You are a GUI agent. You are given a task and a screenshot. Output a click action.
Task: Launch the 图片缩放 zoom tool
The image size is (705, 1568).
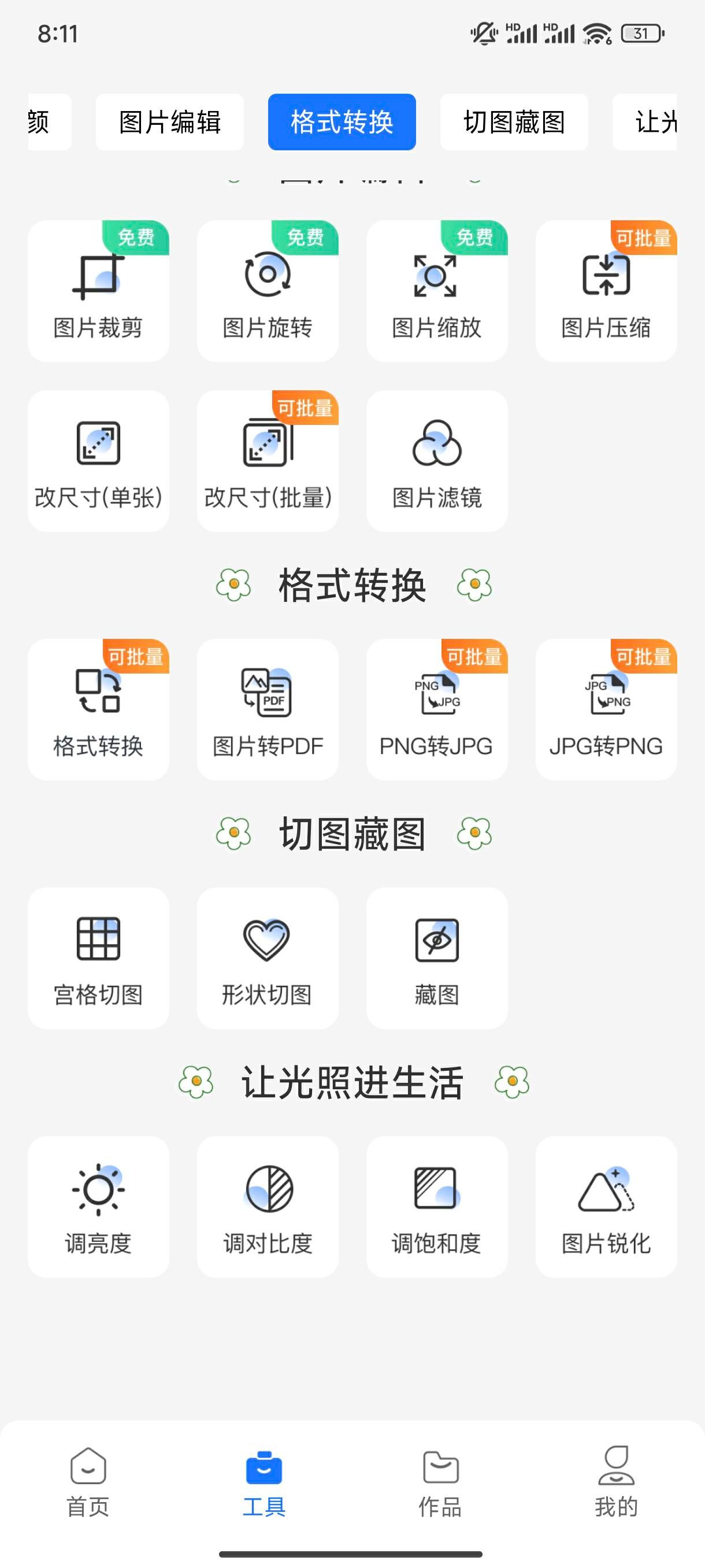(437, 291)
